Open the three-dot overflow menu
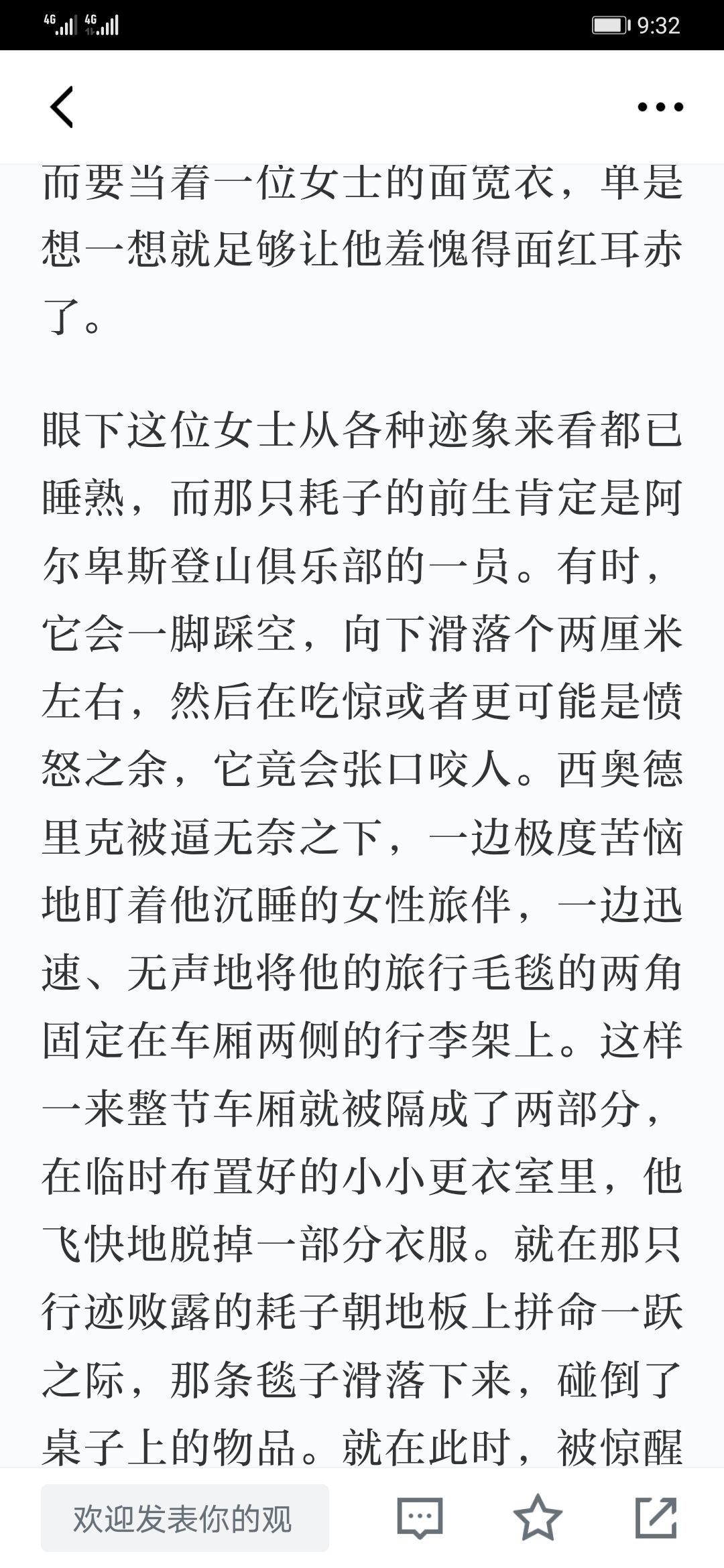Screen dimensions: 724x1568 pyautogui.click(x=660, y=107)
